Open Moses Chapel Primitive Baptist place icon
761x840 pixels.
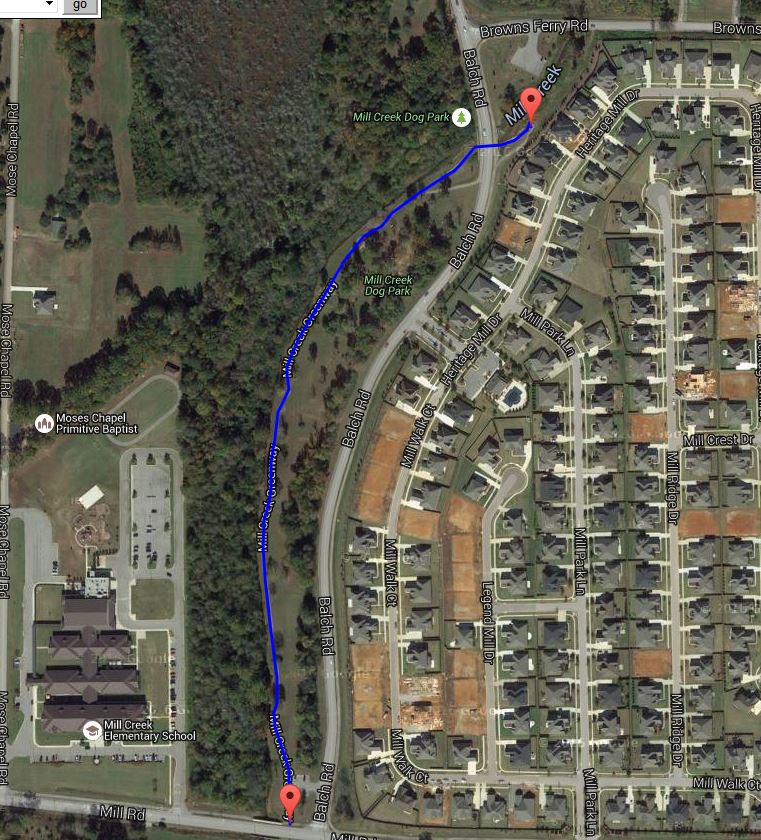(44, 423)
